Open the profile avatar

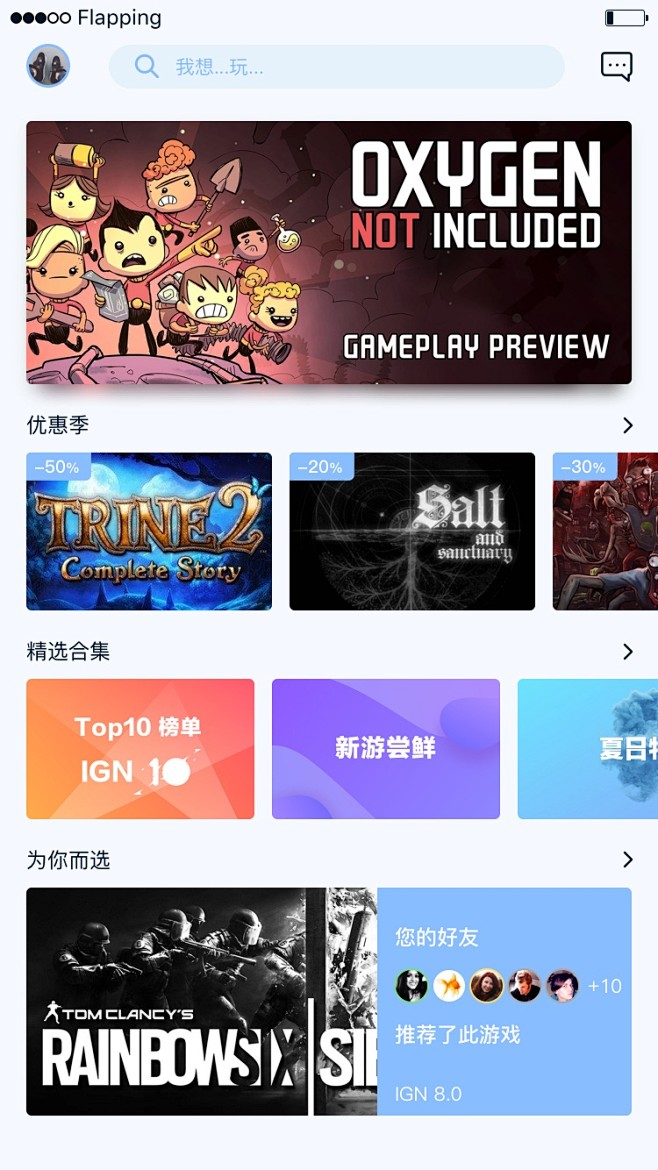pyautogui.click(x=48, y=66)
